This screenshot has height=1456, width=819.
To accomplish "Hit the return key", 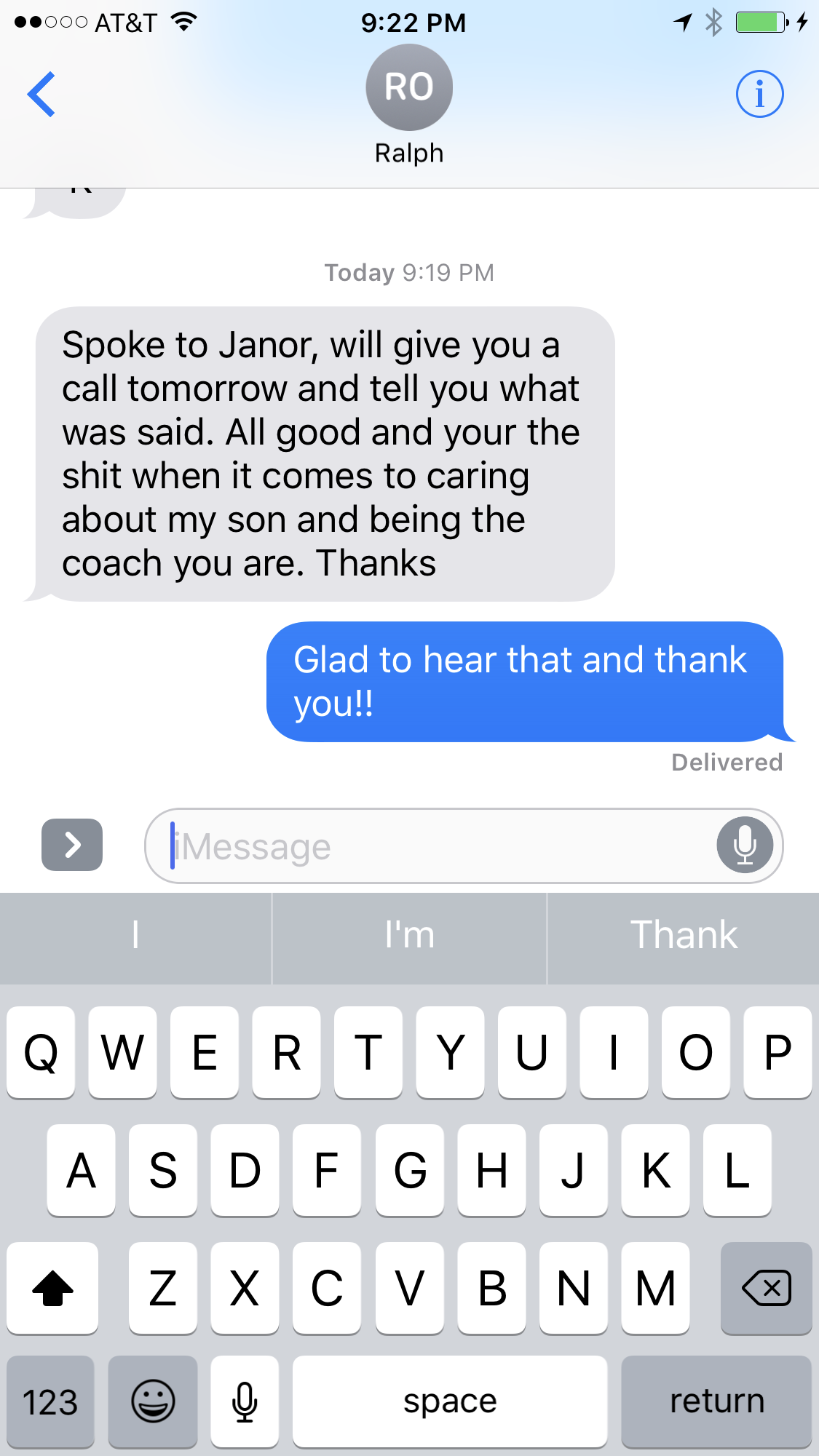I will tap(716, 1401).
